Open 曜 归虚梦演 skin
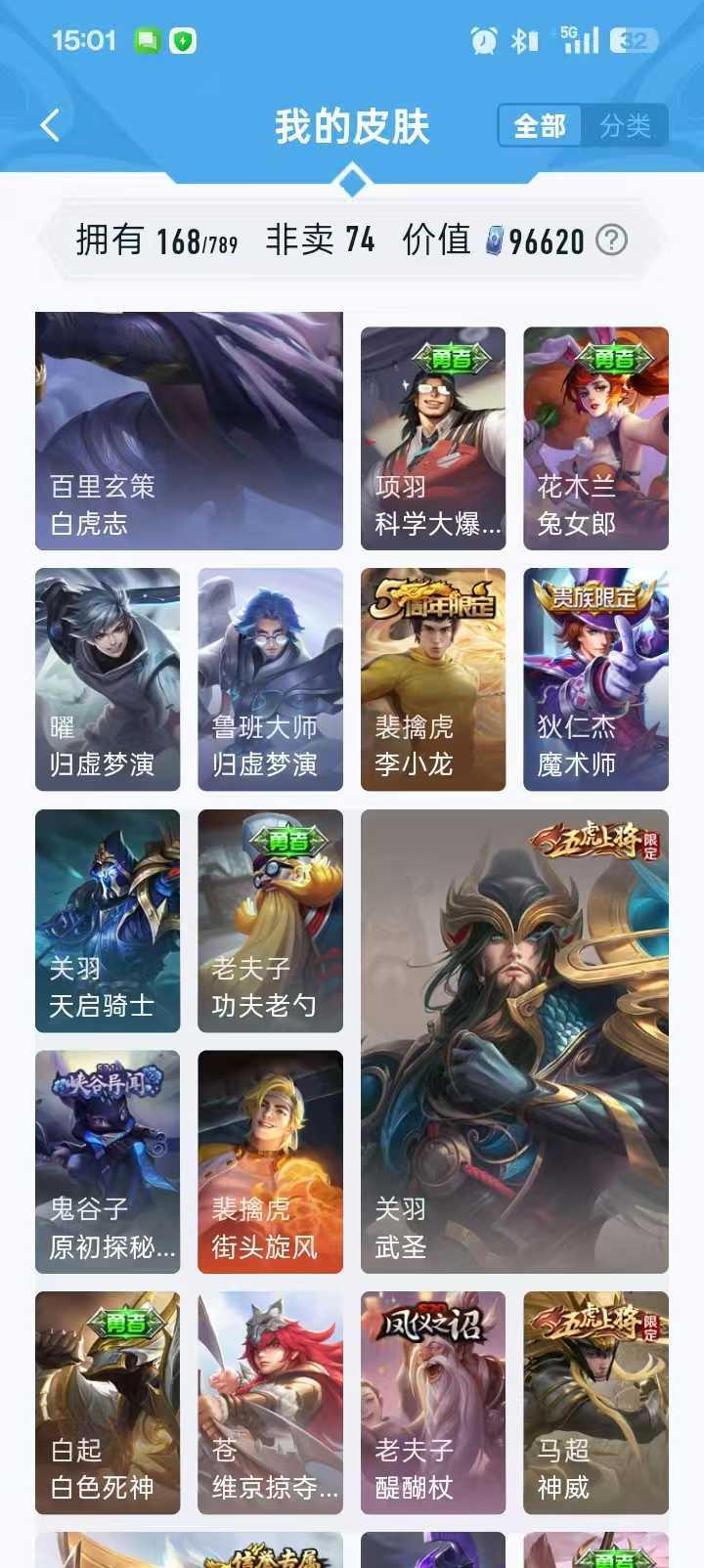The image size is (704, 1568). pos(108,678)
